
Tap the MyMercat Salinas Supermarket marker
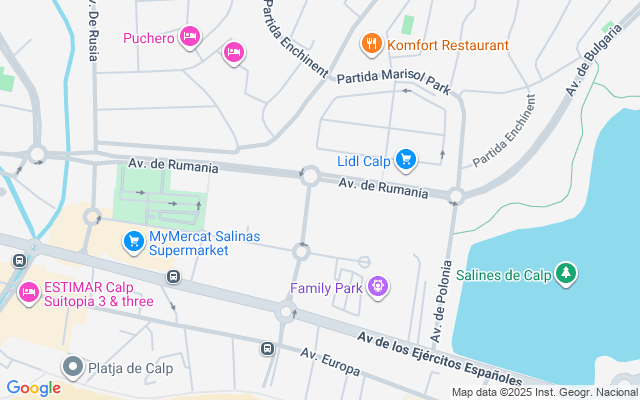134,241
